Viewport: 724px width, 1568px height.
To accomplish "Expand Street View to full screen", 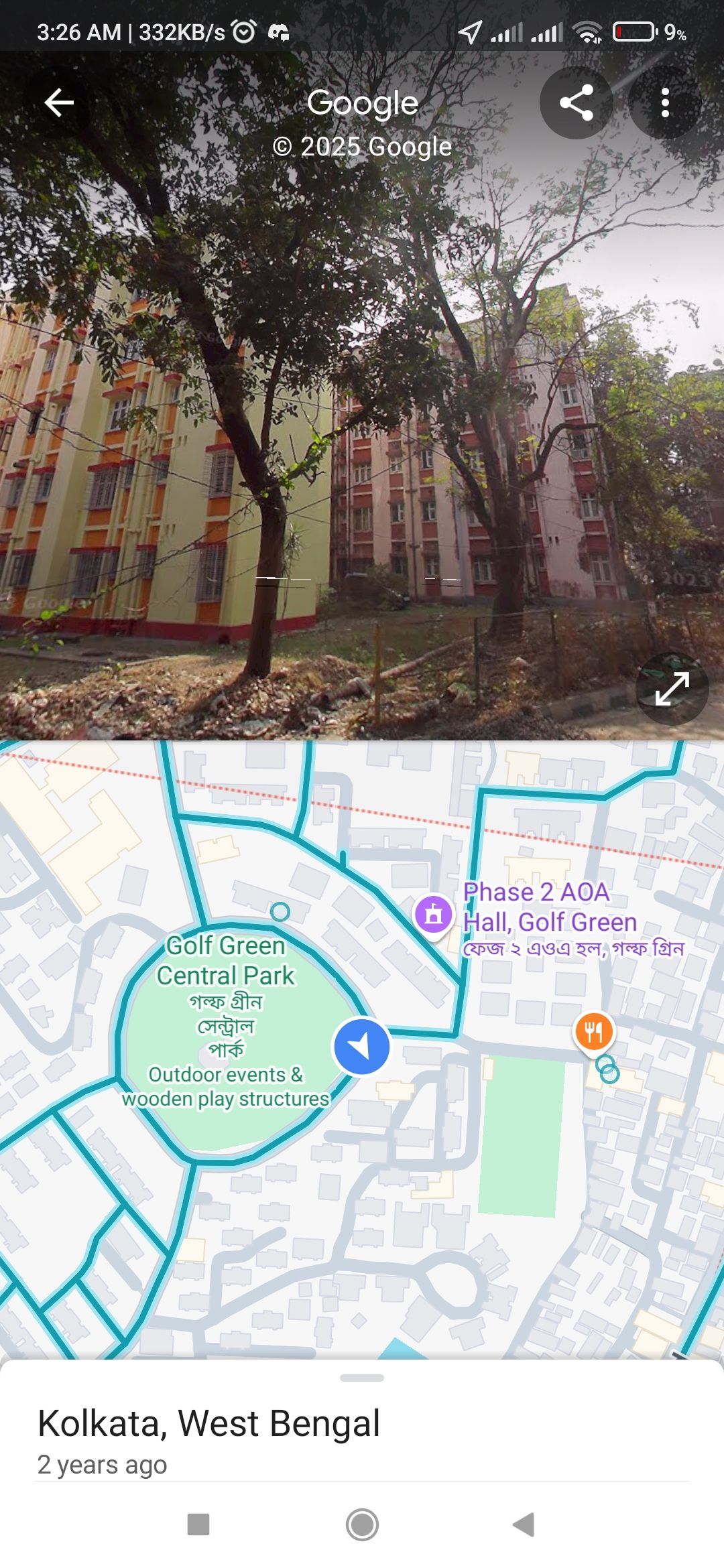I will [672, 688].
